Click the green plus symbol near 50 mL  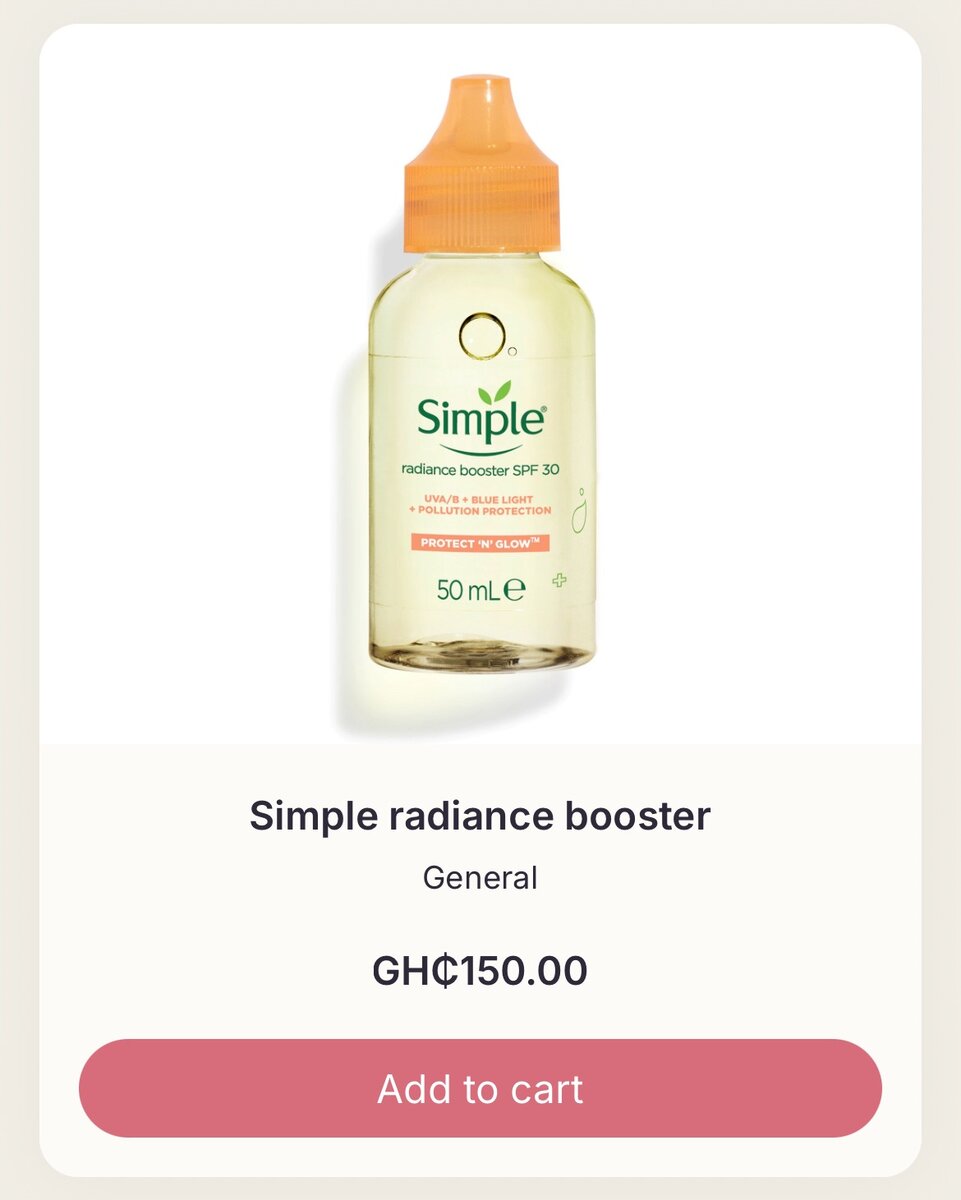(559, 580)
